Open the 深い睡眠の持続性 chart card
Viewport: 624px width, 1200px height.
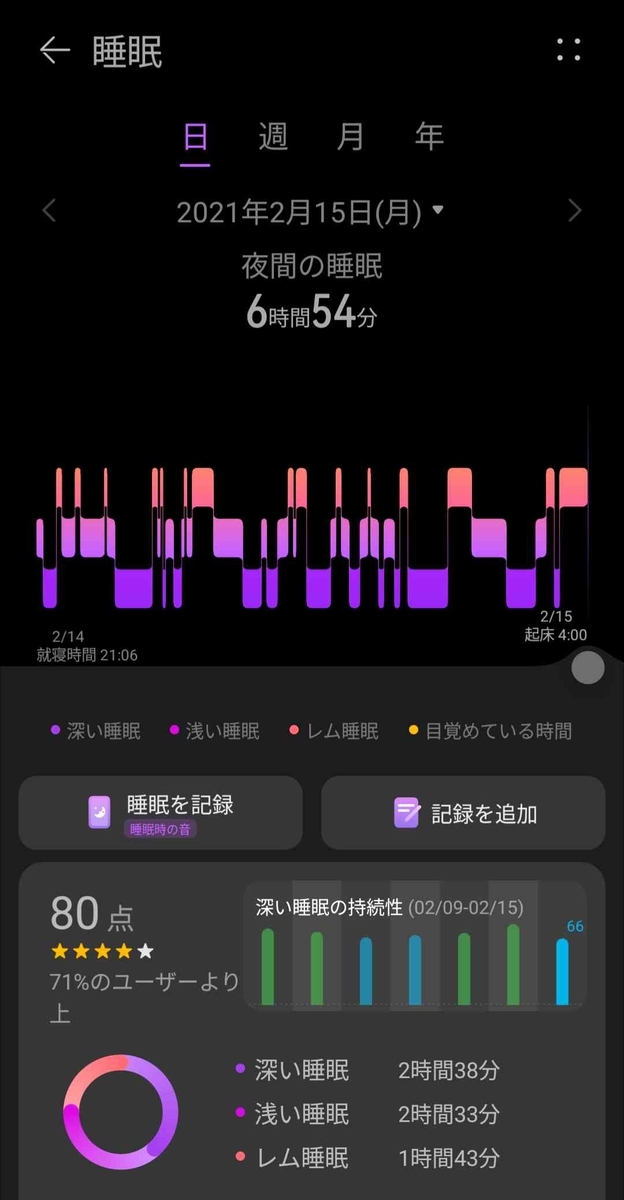[x=415, y=946]
